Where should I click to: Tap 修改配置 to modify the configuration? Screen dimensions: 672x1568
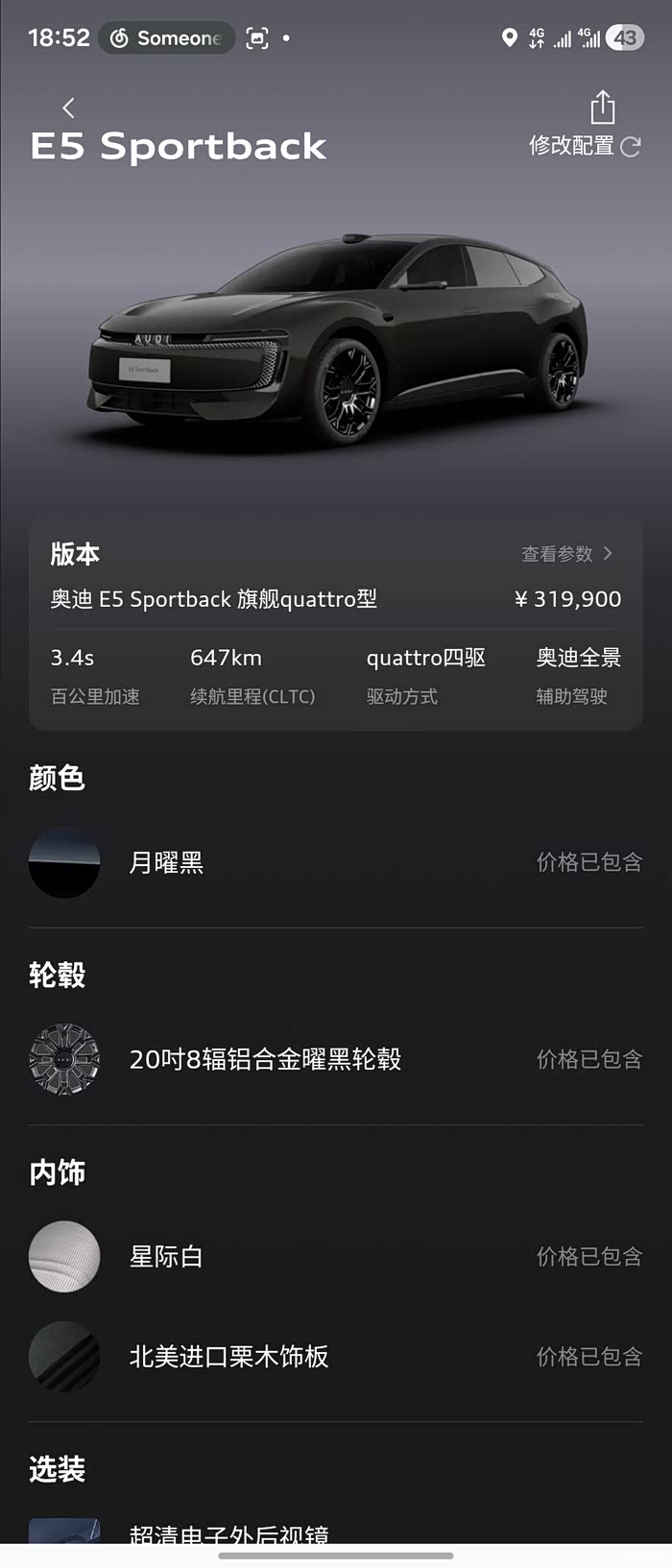click(584, 146)
